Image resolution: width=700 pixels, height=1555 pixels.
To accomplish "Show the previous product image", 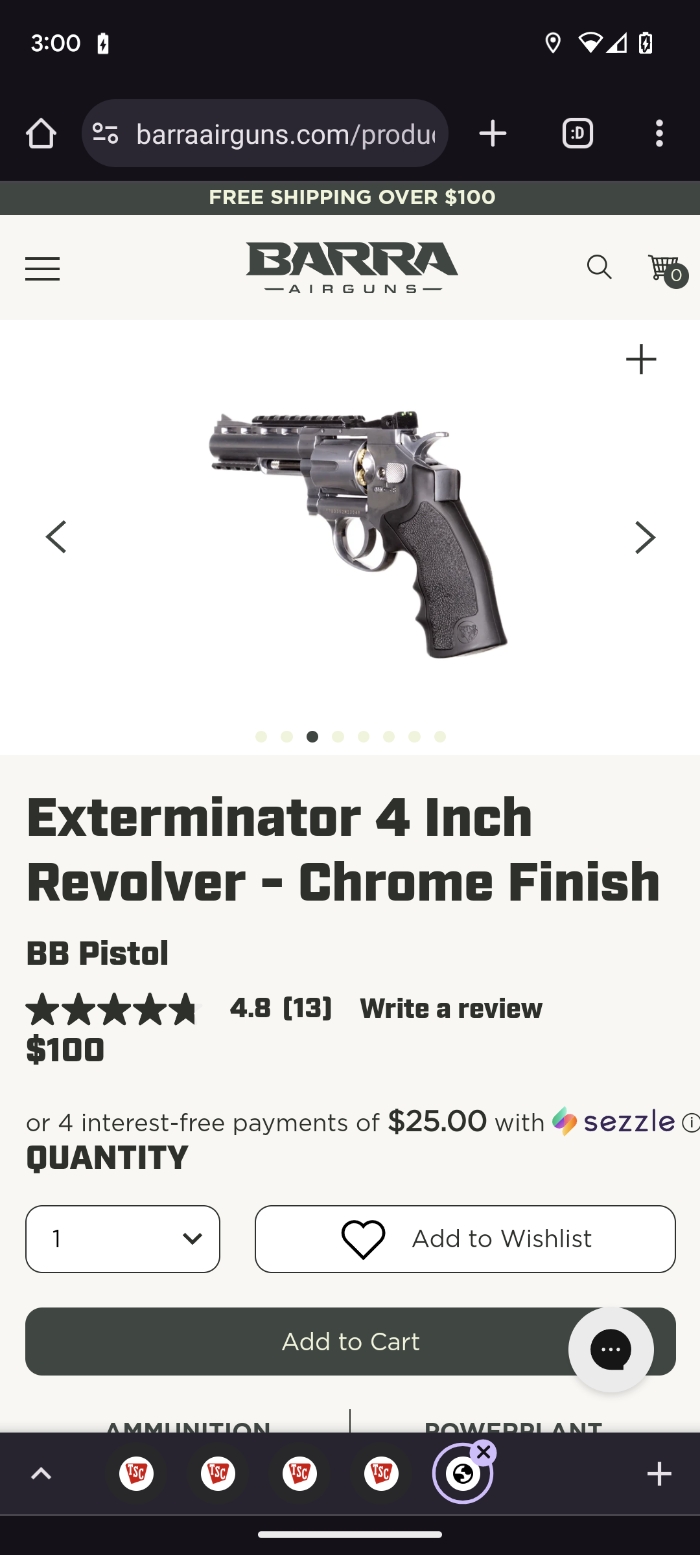I will pos(56,537).
